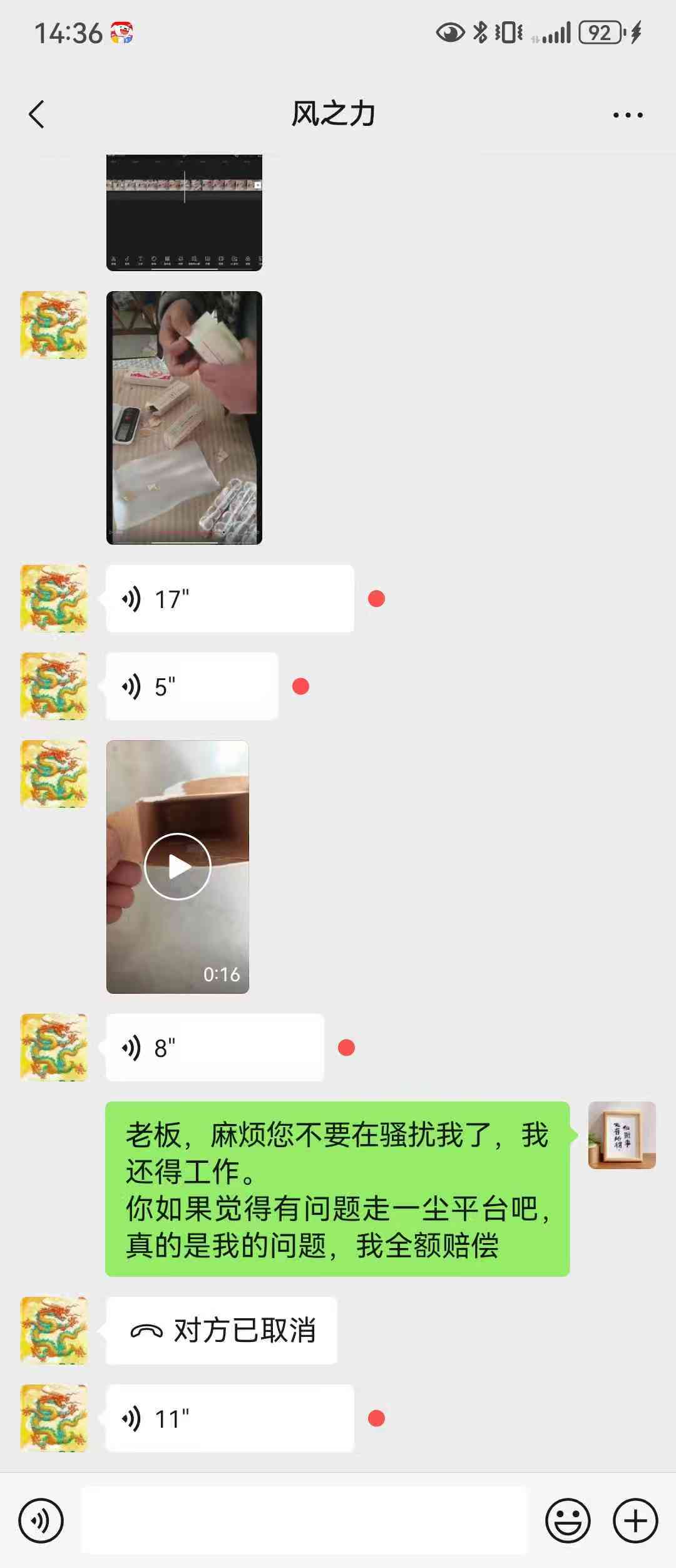The width and height of the screenshot is (676, 1568).
Task: Open the three-dot chat info menu
Action: click(627, 115)
